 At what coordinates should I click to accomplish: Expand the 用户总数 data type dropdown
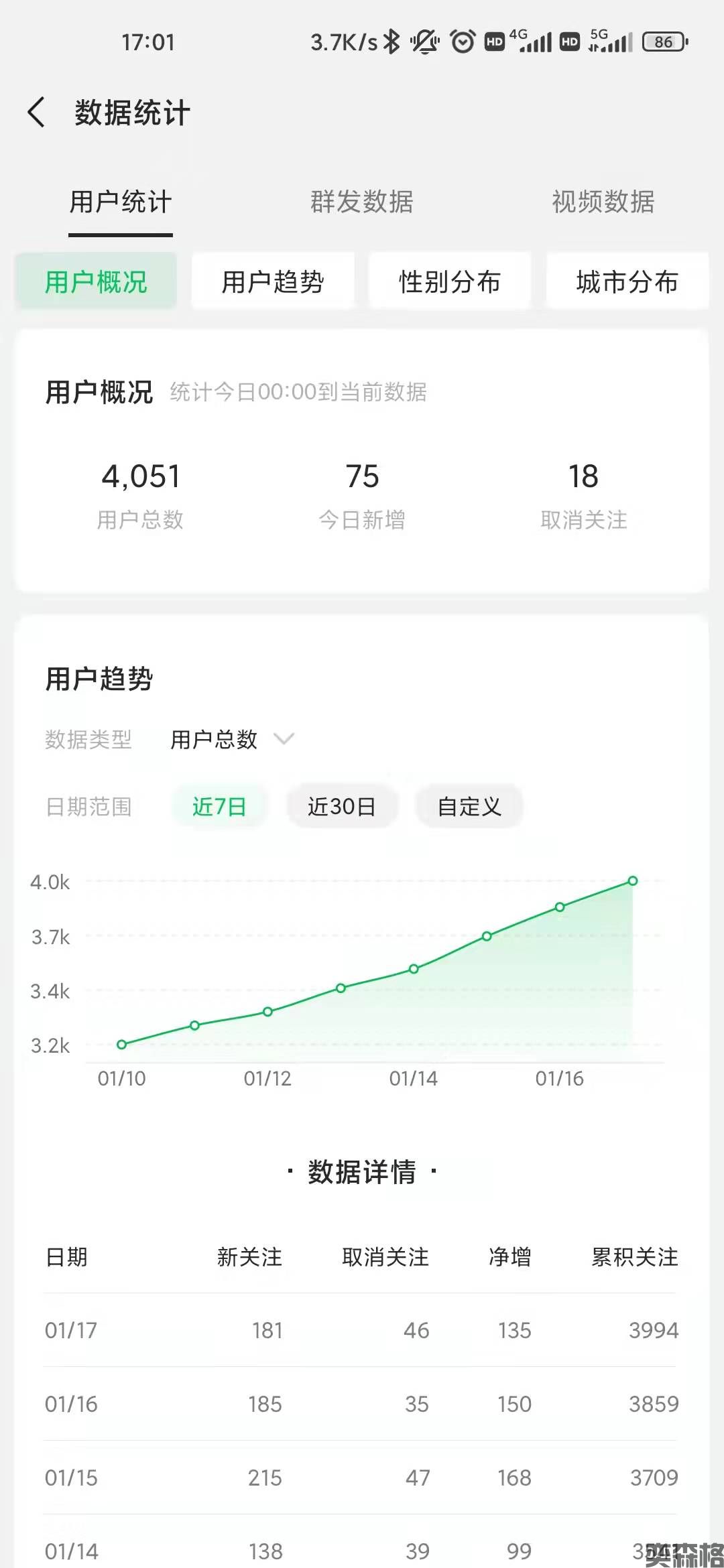pos(231,739)
